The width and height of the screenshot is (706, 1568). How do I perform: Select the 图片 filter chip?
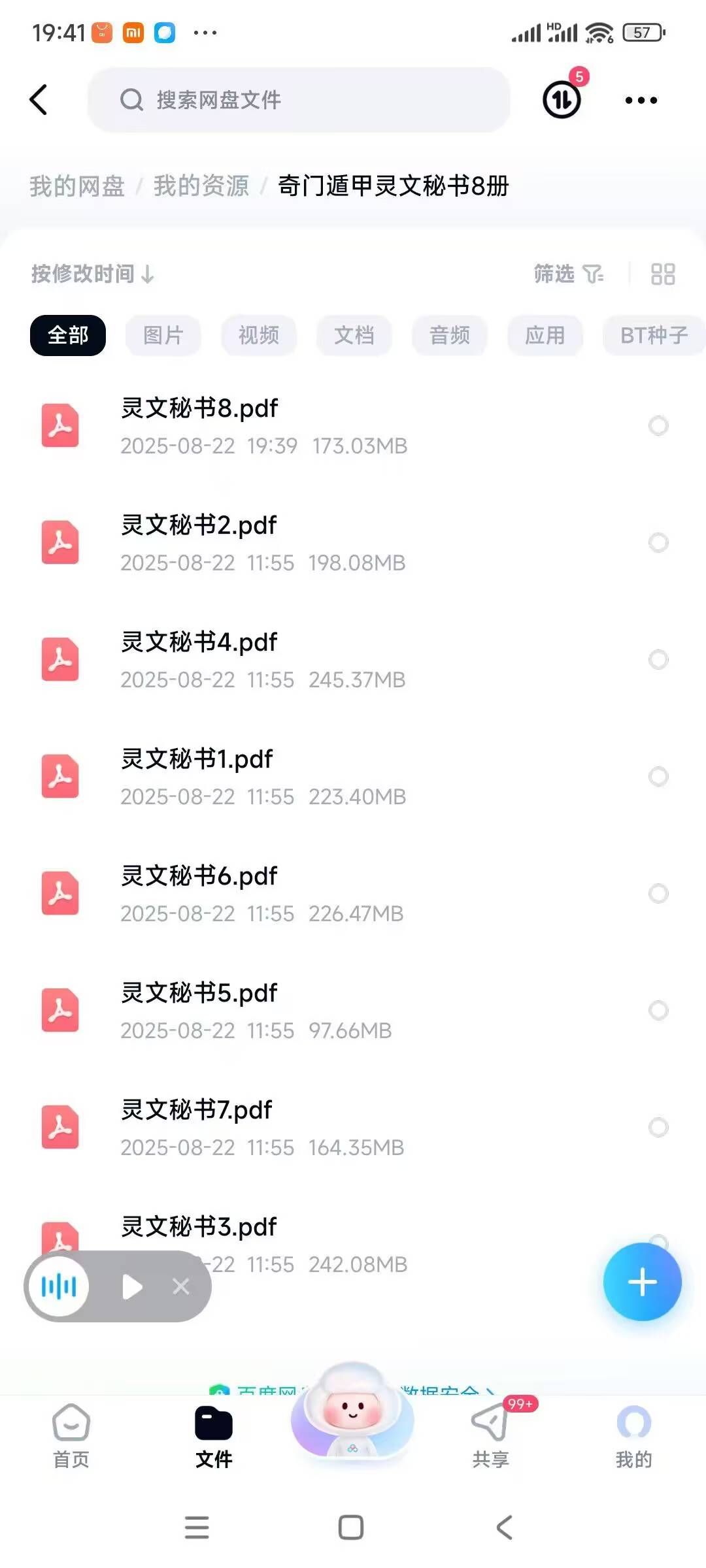(163, 335)
